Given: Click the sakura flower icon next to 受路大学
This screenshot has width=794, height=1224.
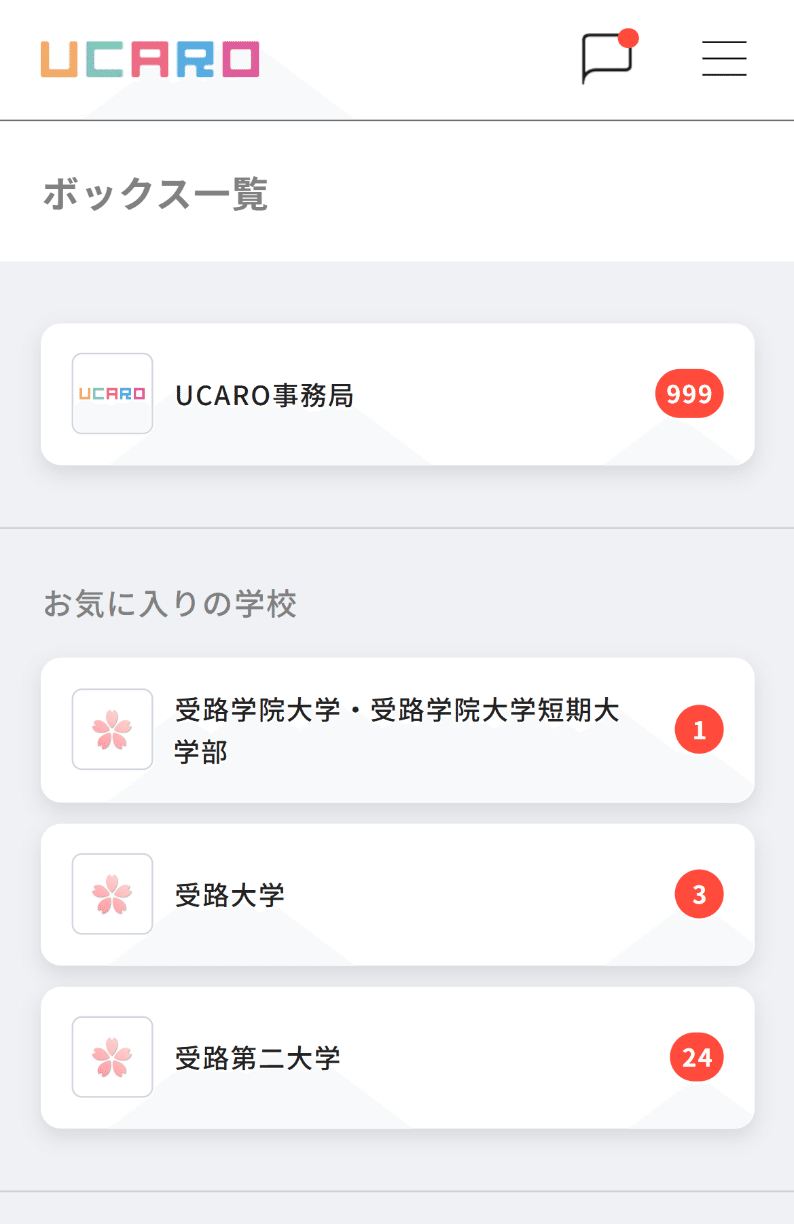Looking at the screenshot, I should pyautogui.click(x=112, y=894).
